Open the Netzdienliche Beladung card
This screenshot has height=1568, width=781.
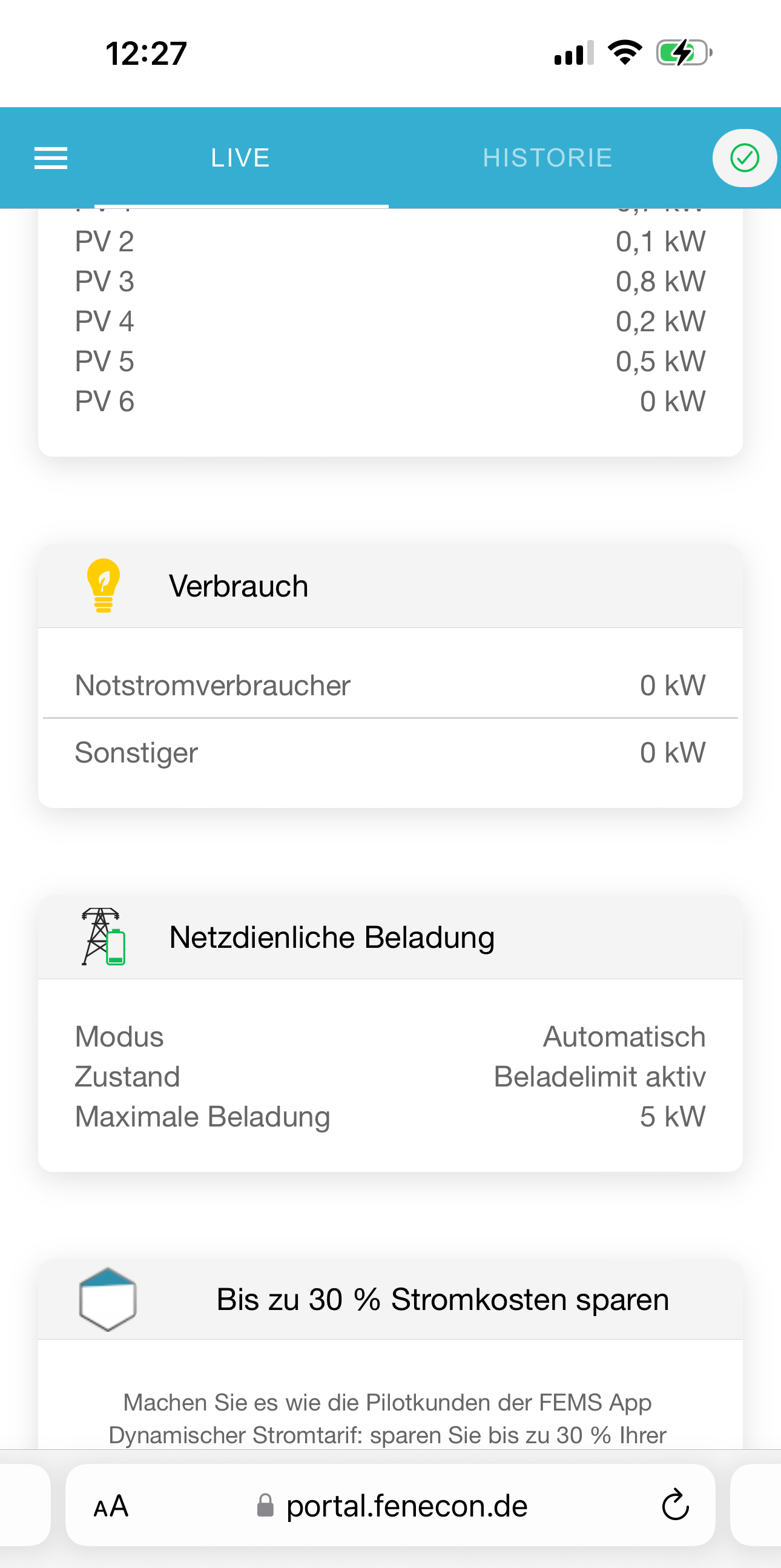click(x=389, y=938)
